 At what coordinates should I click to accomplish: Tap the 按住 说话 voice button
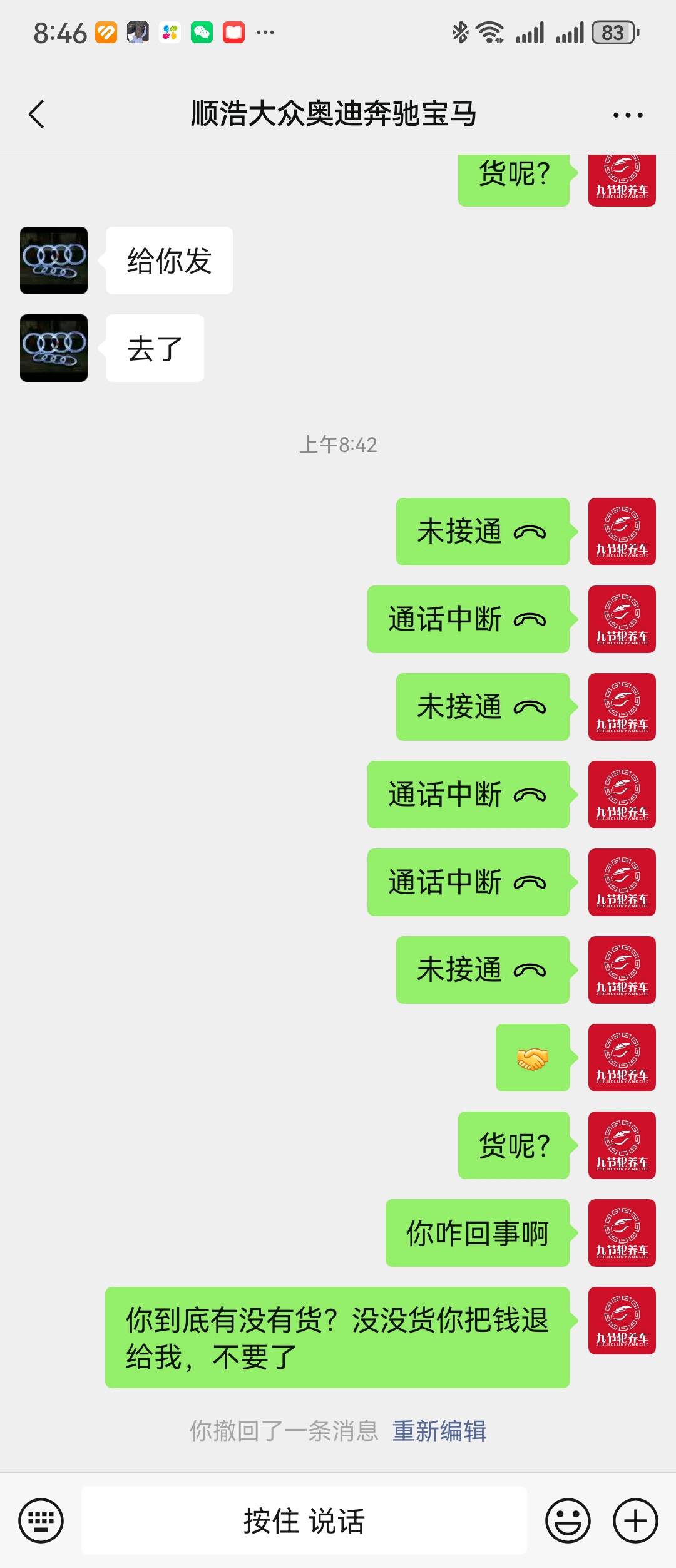tap(304, 1520)
